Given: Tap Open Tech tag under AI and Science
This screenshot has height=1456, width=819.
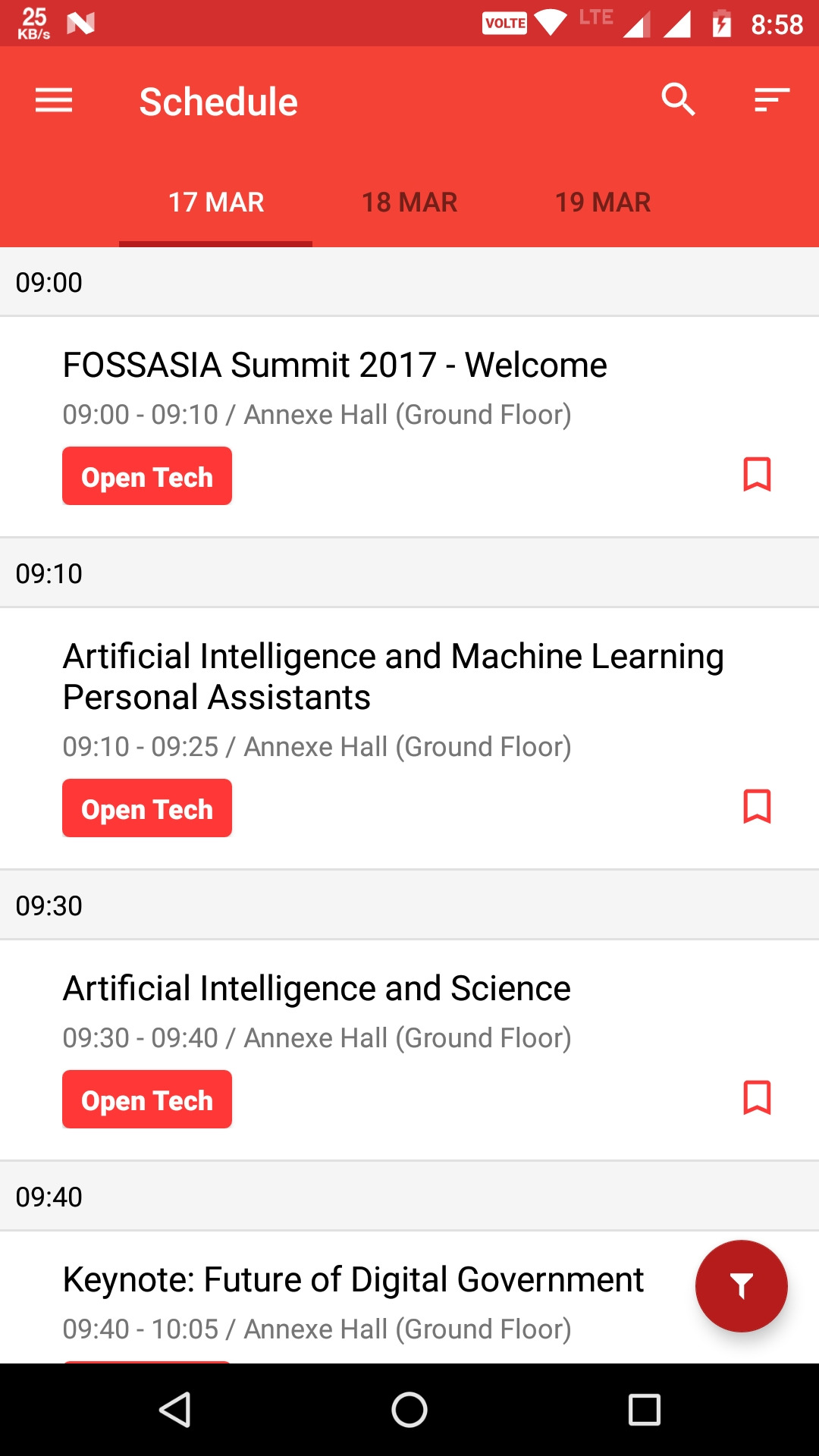Looking at the screenshot, I should 147,1100.
